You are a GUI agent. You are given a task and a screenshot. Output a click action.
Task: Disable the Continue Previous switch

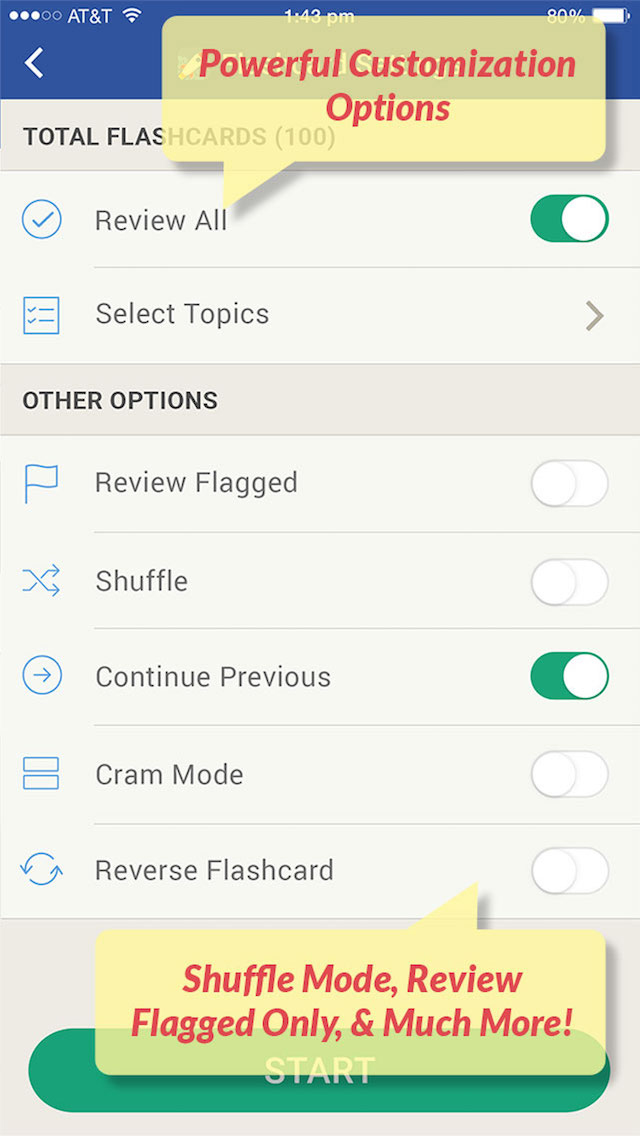(570, 676)
